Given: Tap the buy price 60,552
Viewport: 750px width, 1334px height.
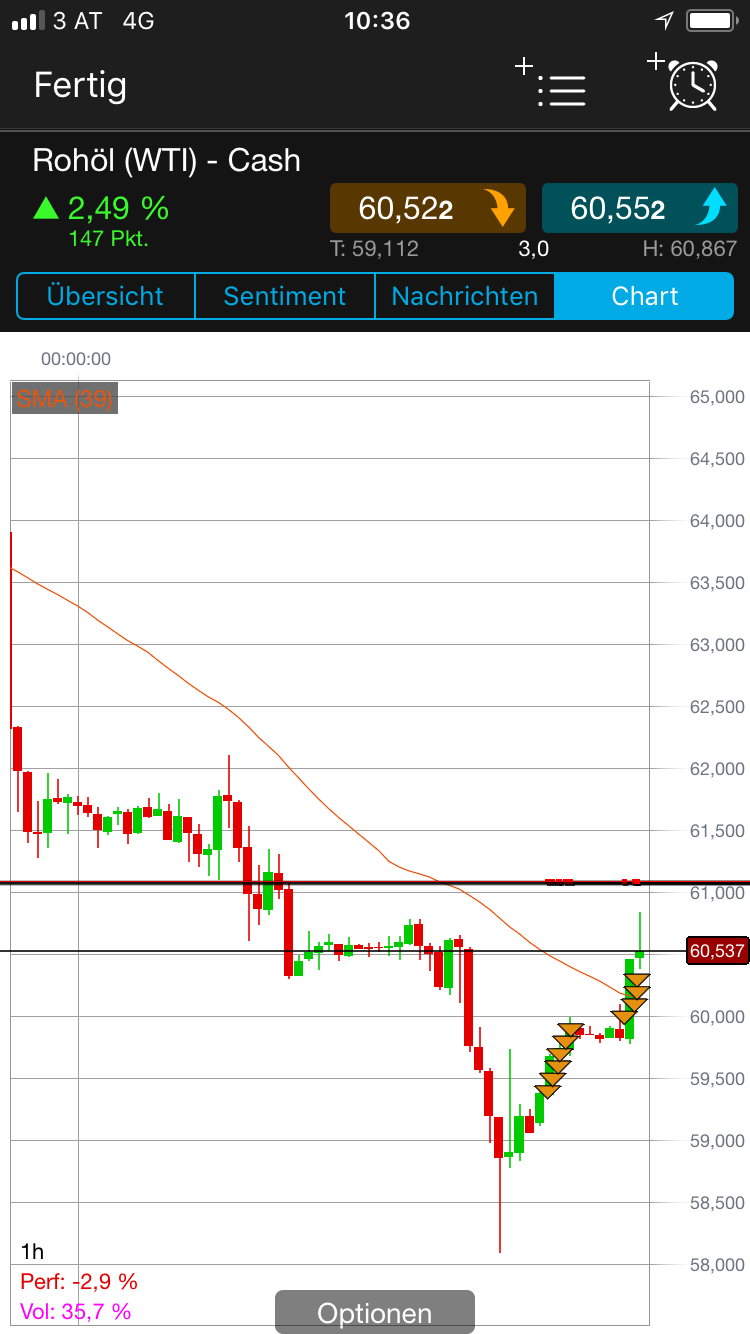Looking at the screenshot, I should pyautogui.click(x=638, y=208).
